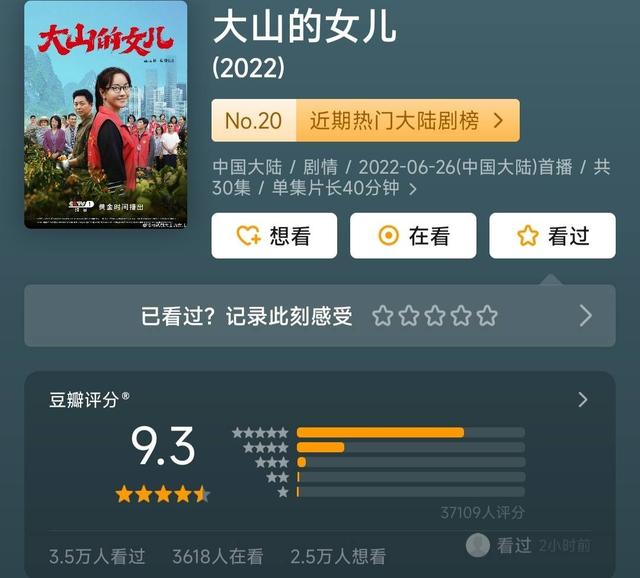Viewport: 640px width, 578px height.
Task: Open the 豆瓣评分 details chevron
Action: coord(583,400)
